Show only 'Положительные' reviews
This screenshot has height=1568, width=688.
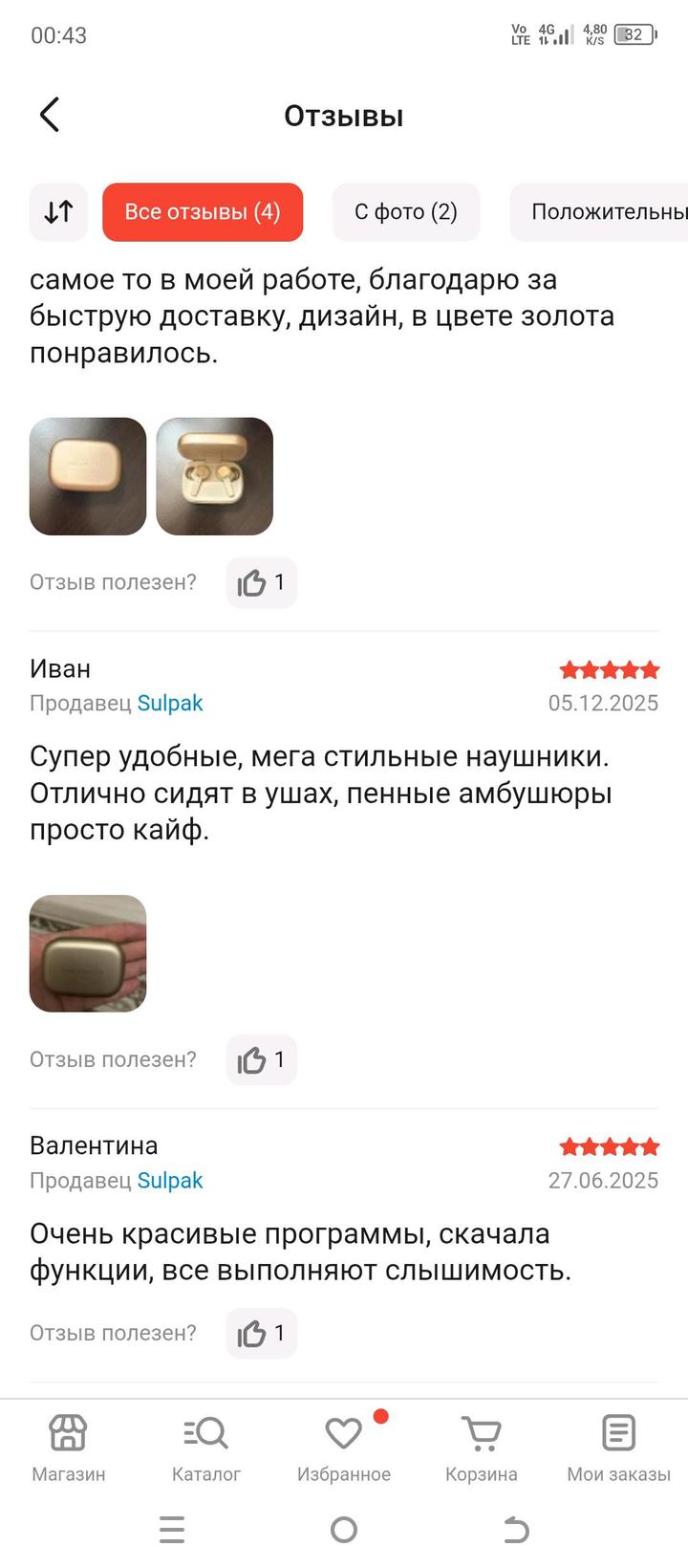(x=602, y=211)
